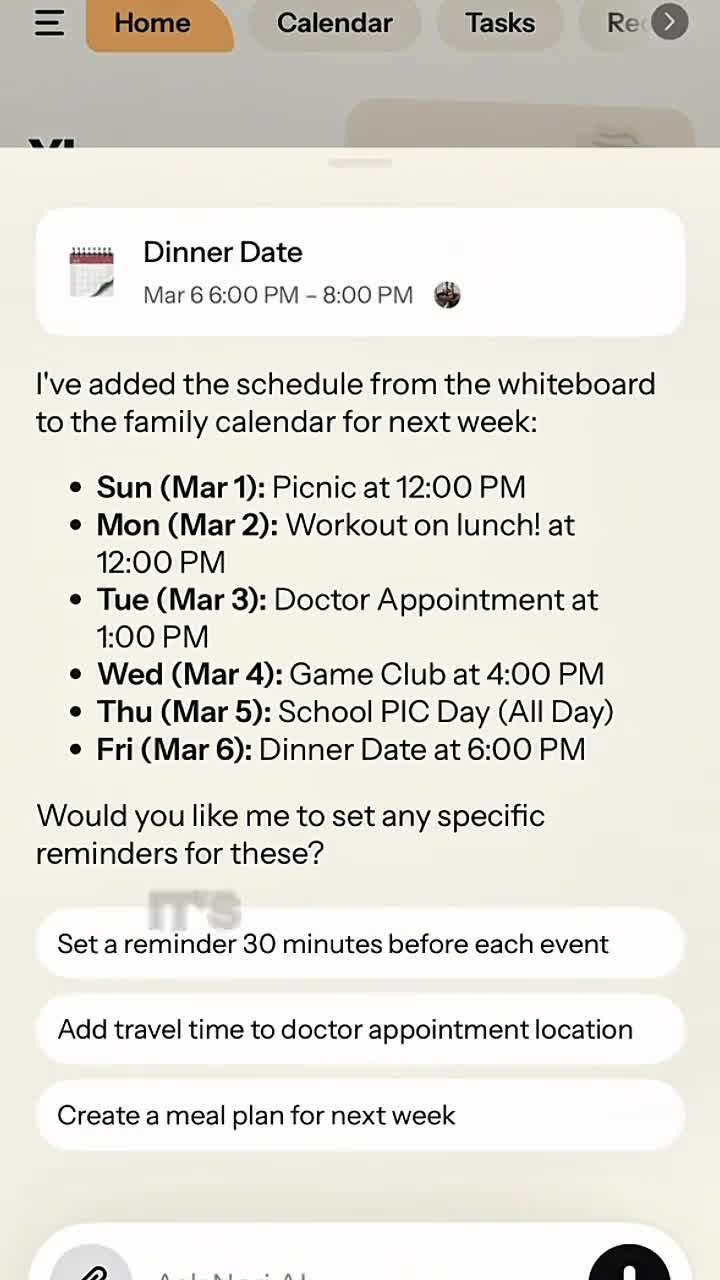The width and height of the screenshot is (720, 1280).
Task: Select Set a reminder 30 minutes before each event
Action: pyautogui.click(x=360, y=944)
